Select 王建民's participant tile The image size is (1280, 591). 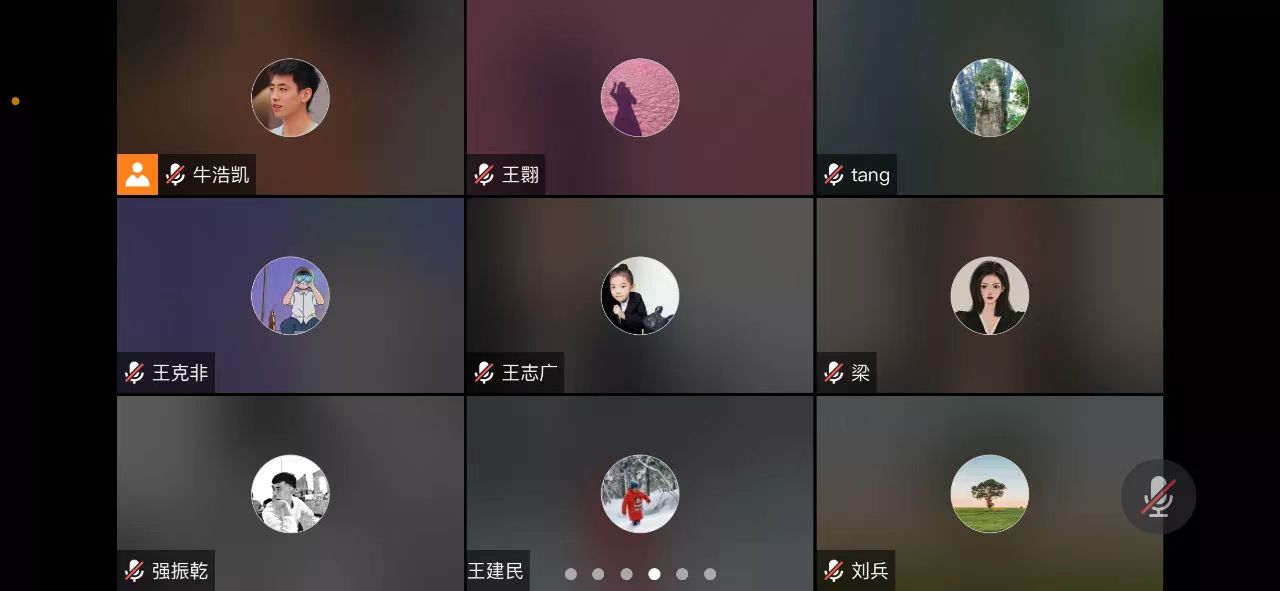(640, 493)
